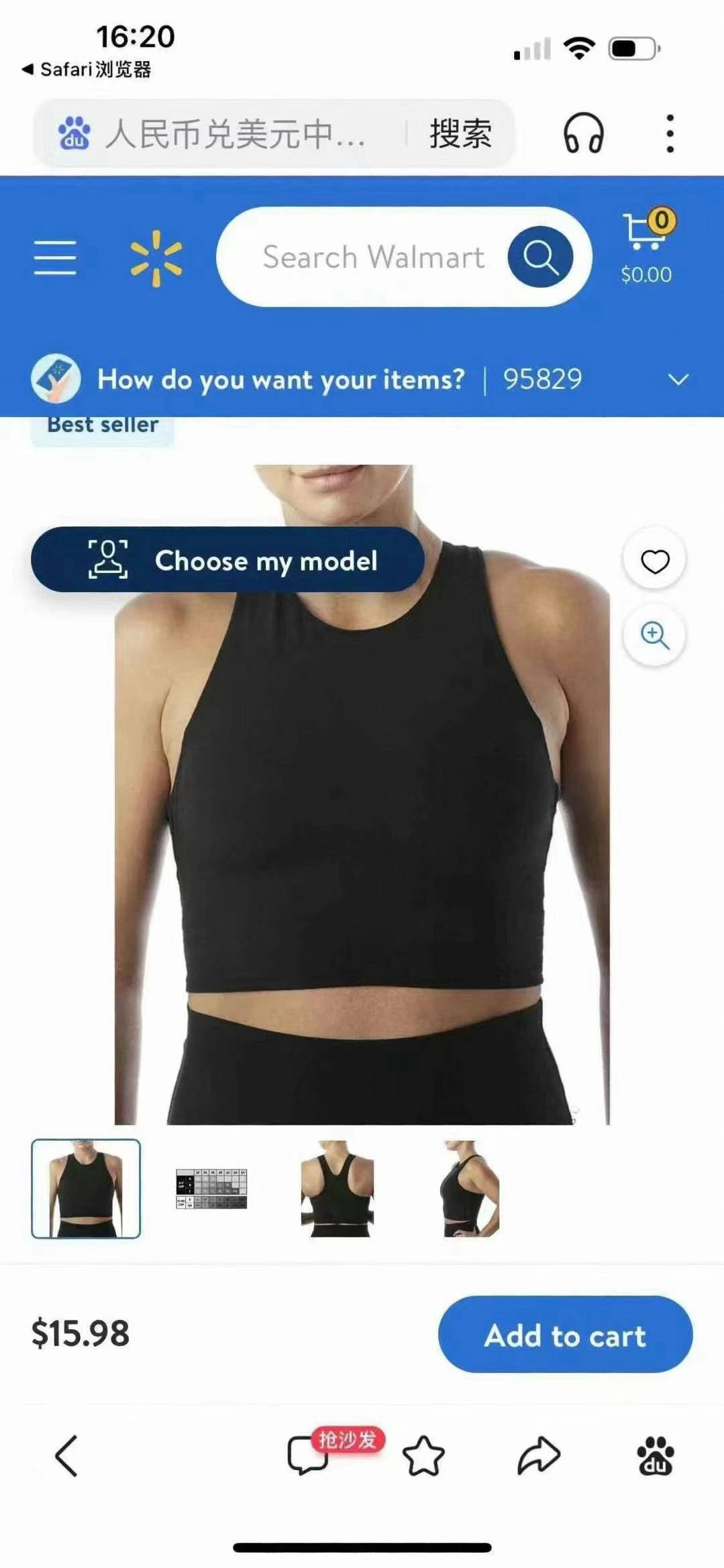The width and height of the screenshot is (724, 1568).
Task: Tap the 搜索 search button
Action: 460,133
